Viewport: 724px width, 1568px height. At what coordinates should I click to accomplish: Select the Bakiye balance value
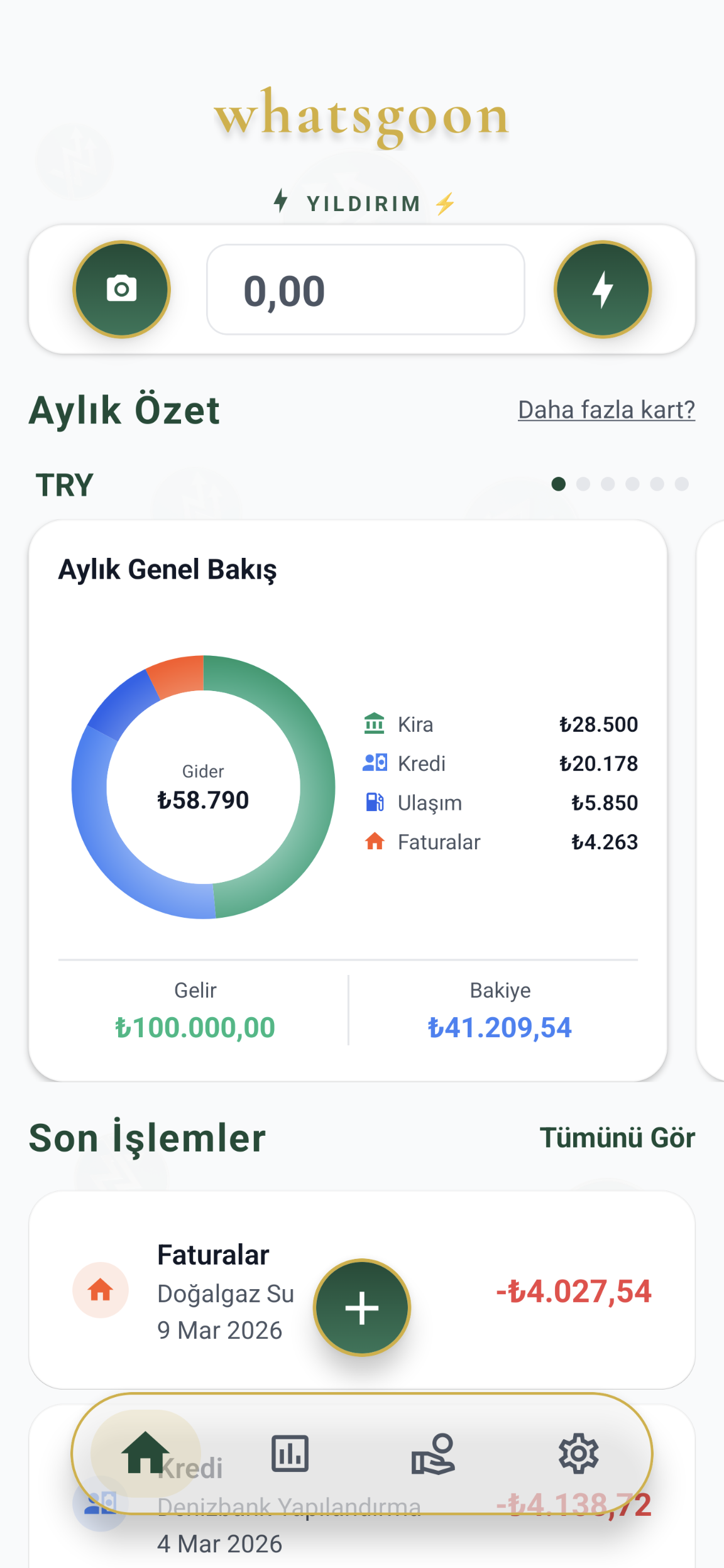tap(499, 1028)
